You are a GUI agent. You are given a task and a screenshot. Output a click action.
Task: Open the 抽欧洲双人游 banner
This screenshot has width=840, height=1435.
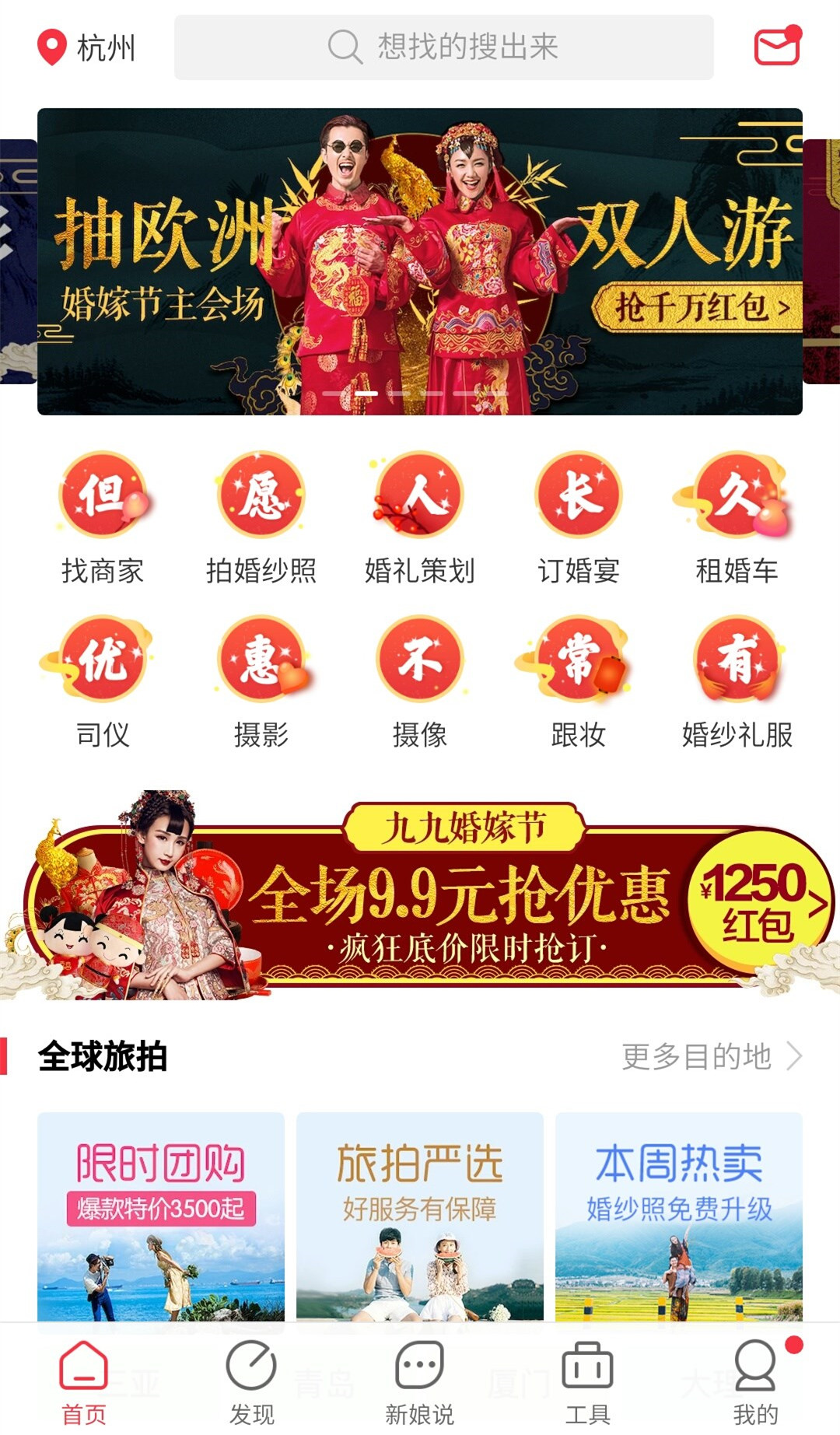420,261
